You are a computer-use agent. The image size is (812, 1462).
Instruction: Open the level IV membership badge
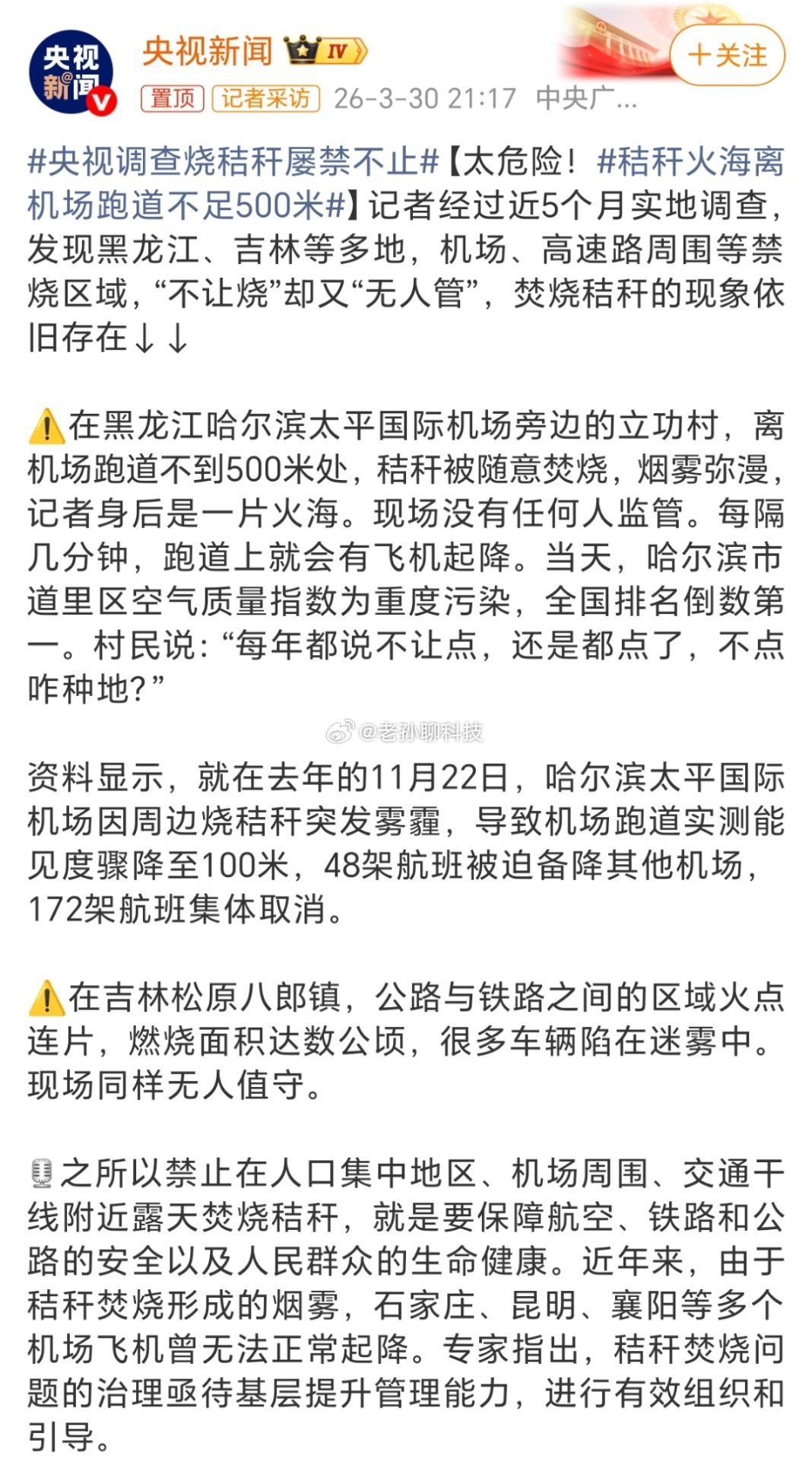point(337,50)
